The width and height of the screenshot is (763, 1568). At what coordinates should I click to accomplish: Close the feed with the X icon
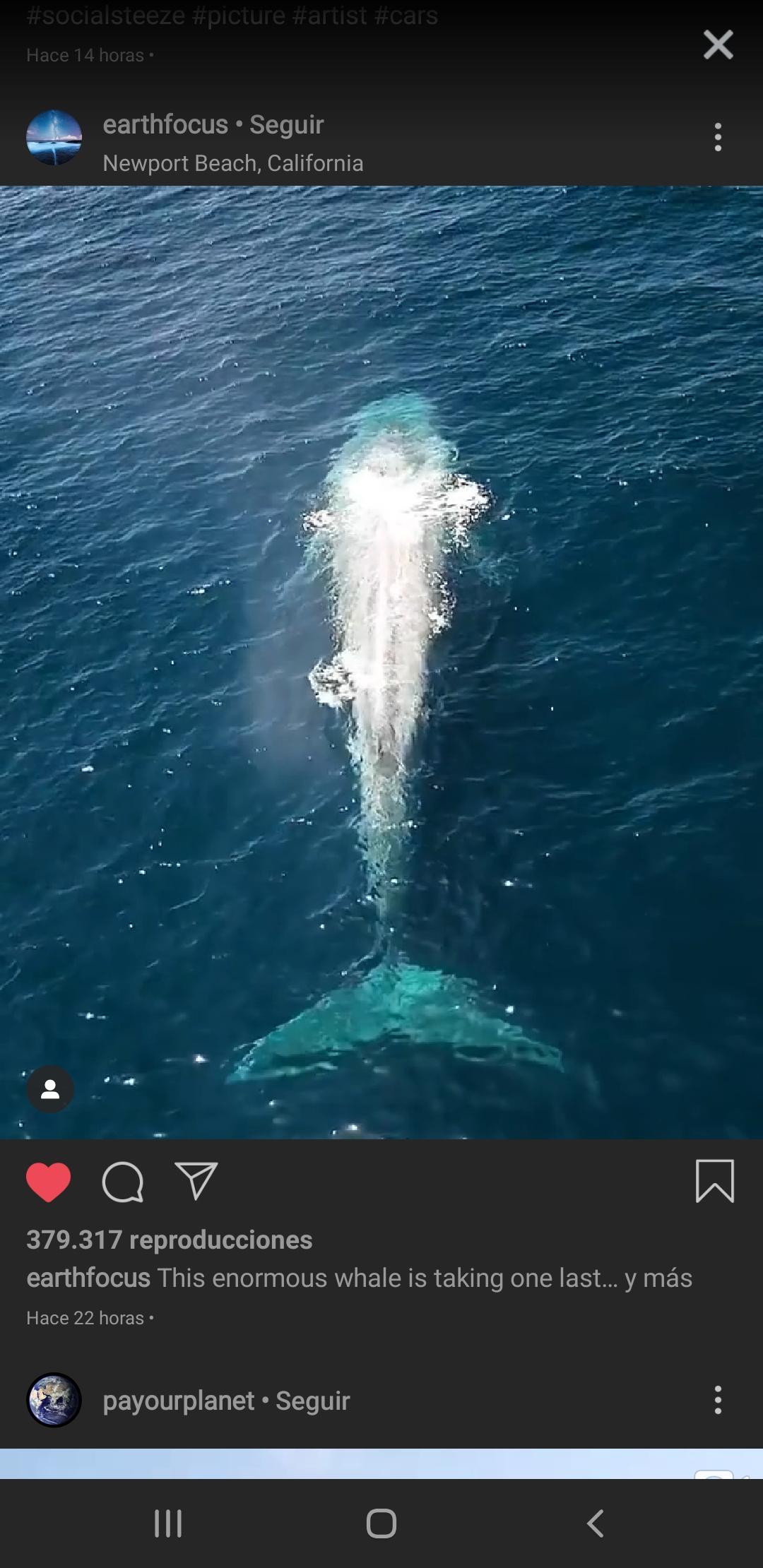click(x=718, y=44)
